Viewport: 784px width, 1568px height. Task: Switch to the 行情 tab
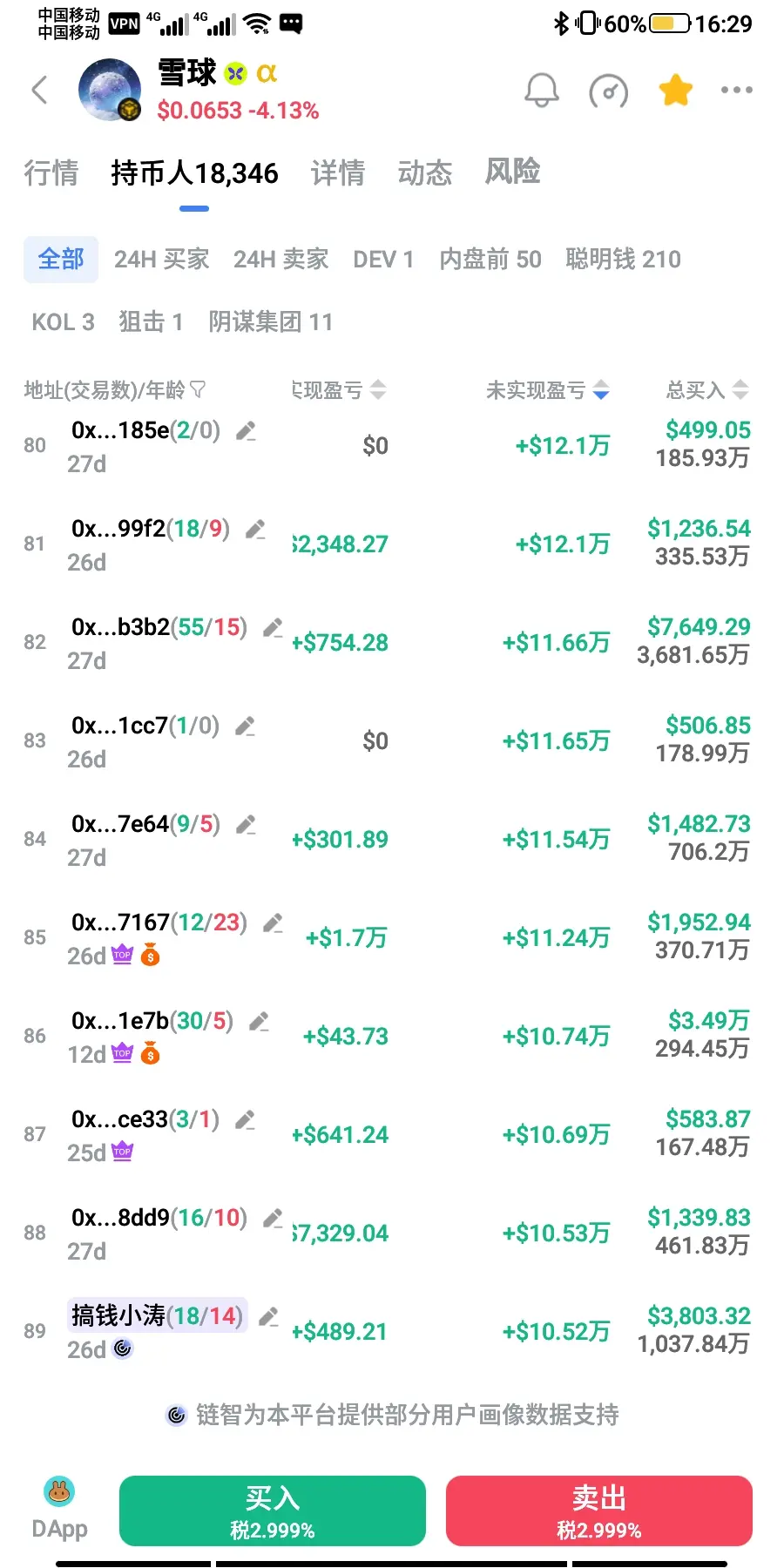(x=51, y=172)
